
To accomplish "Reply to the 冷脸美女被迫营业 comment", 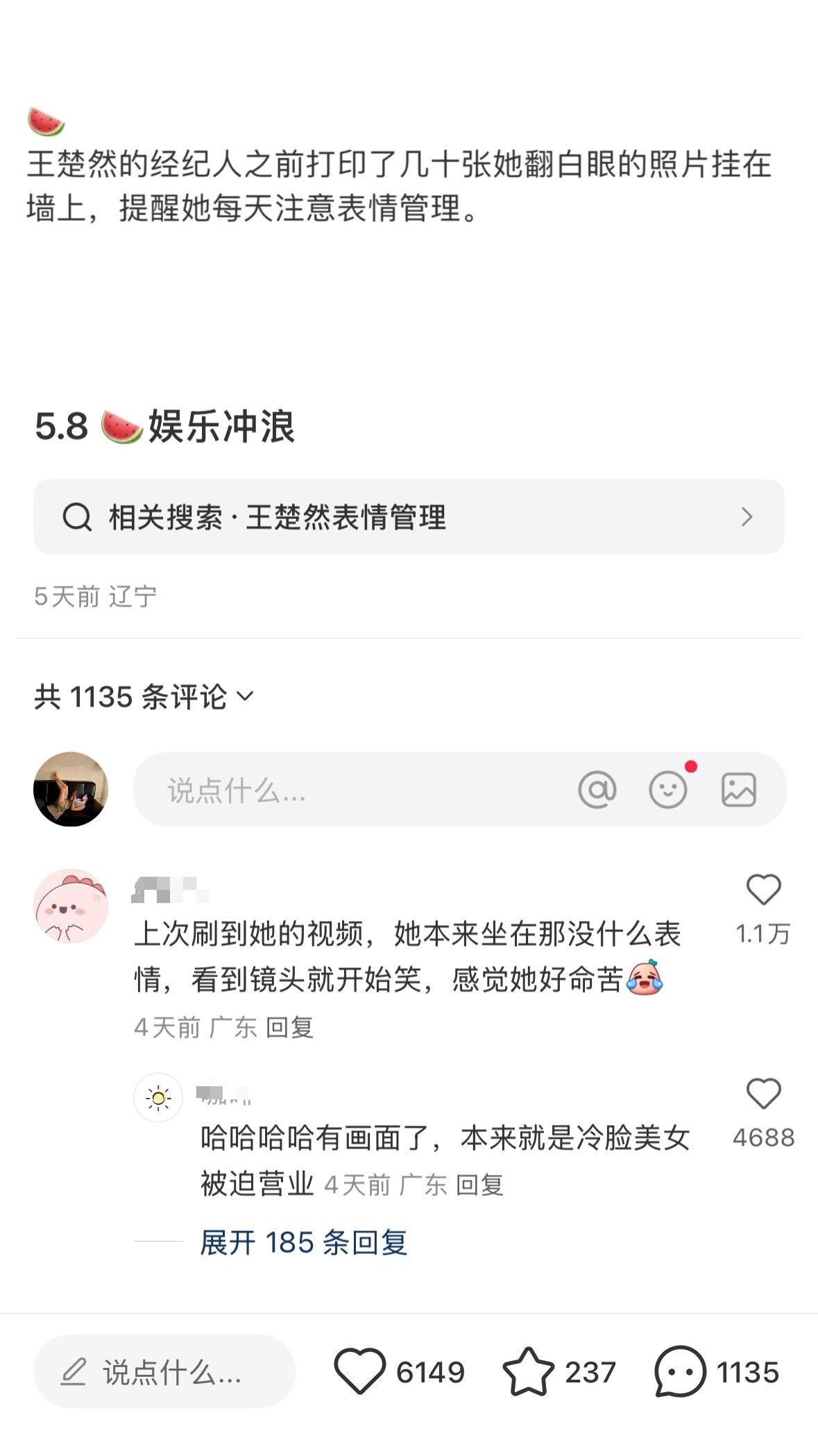I will pyautogui.click(x=479, y=1185).
